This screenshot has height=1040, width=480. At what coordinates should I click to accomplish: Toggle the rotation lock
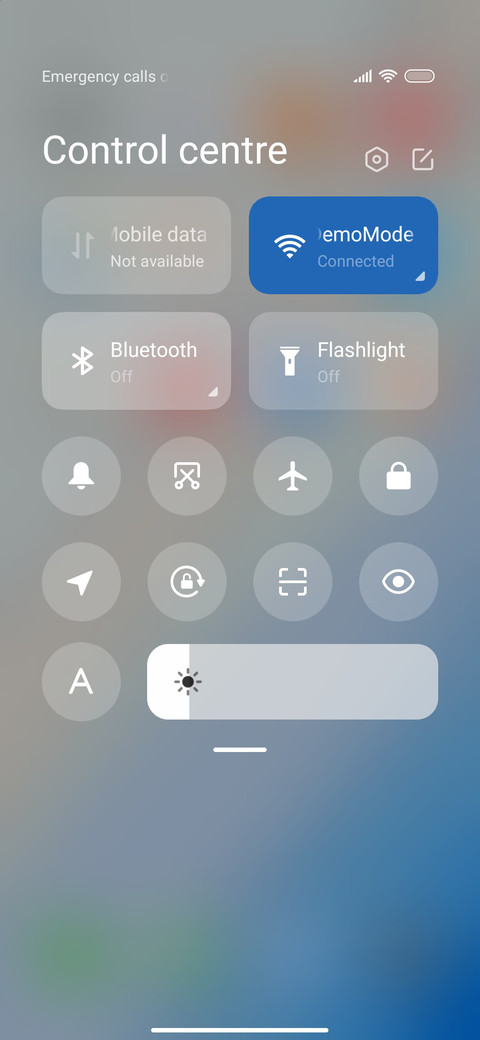point(187,582)
